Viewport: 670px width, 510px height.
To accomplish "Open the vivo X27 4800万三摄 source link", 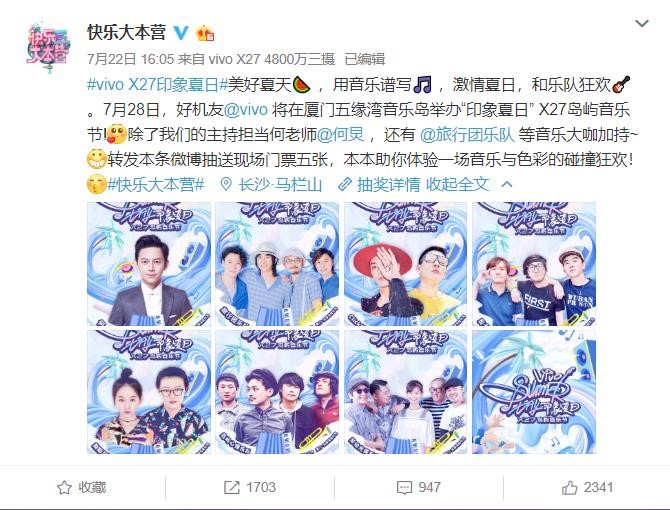I will [x=265, y=59].
